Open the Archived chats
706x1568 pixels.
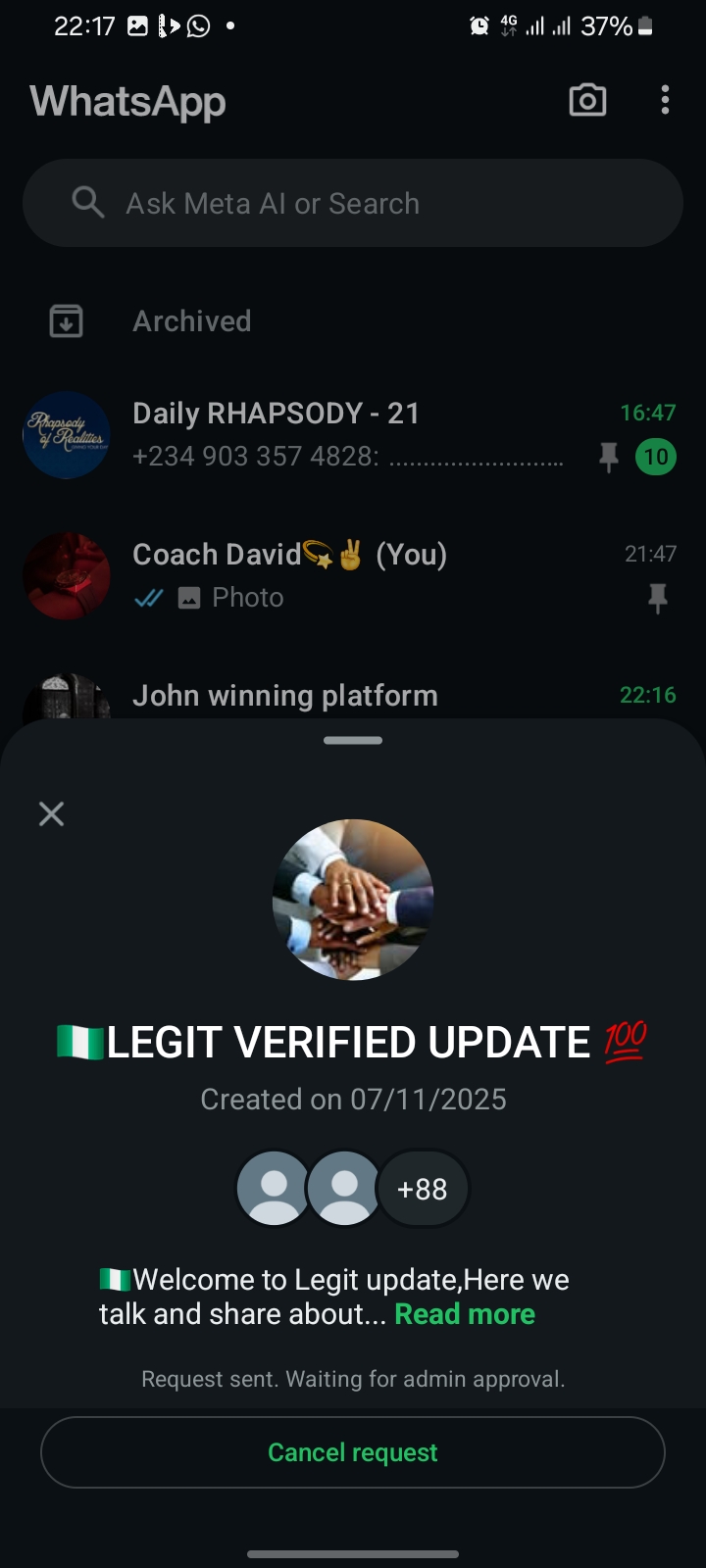(x=192, y=321)
